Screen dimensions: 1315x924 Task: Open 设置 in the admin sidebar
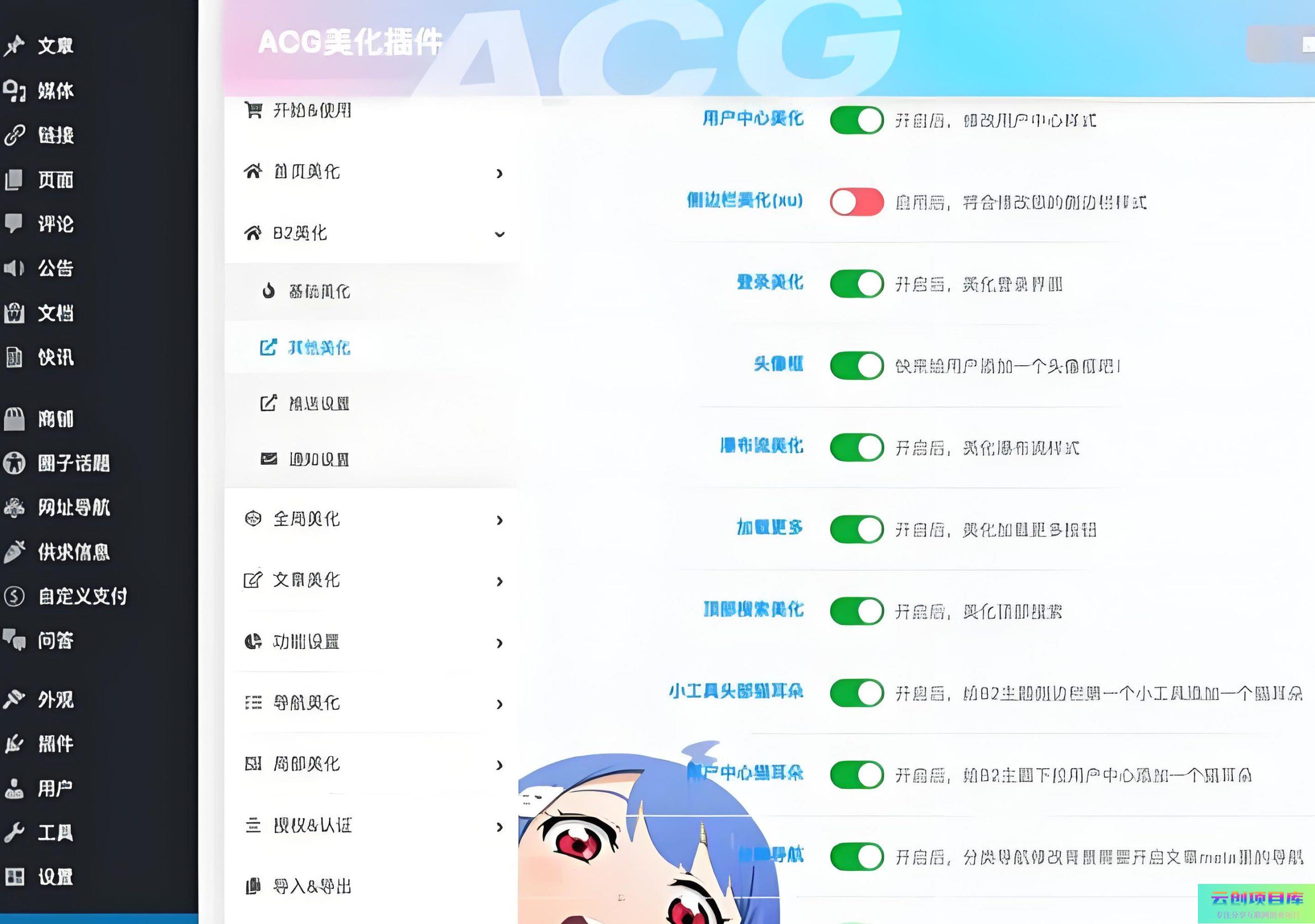(55, 877)
